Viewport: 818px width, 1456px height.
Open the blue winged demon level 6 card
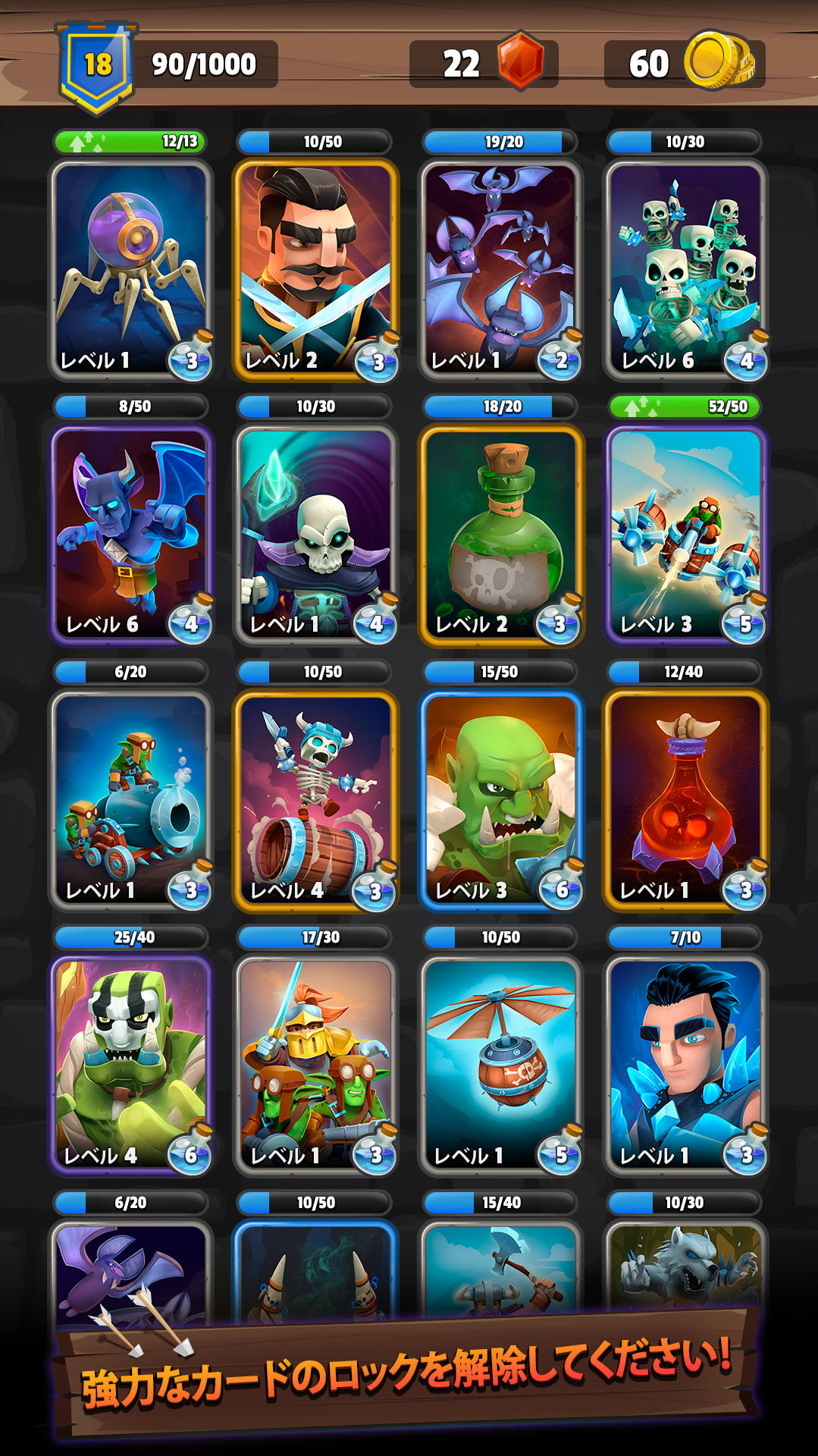[x=130, y=535]
